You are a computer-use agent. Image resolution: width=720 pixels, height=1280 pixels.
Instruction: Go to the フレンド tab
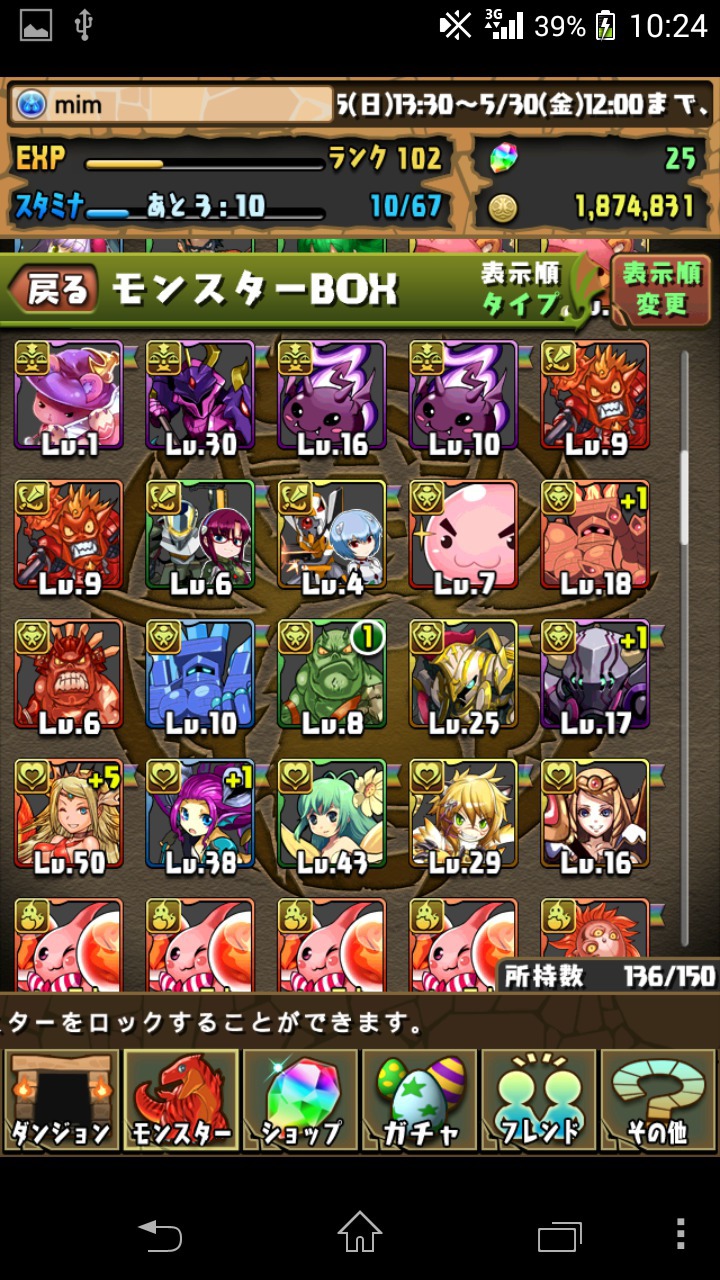pos(539,1099)
